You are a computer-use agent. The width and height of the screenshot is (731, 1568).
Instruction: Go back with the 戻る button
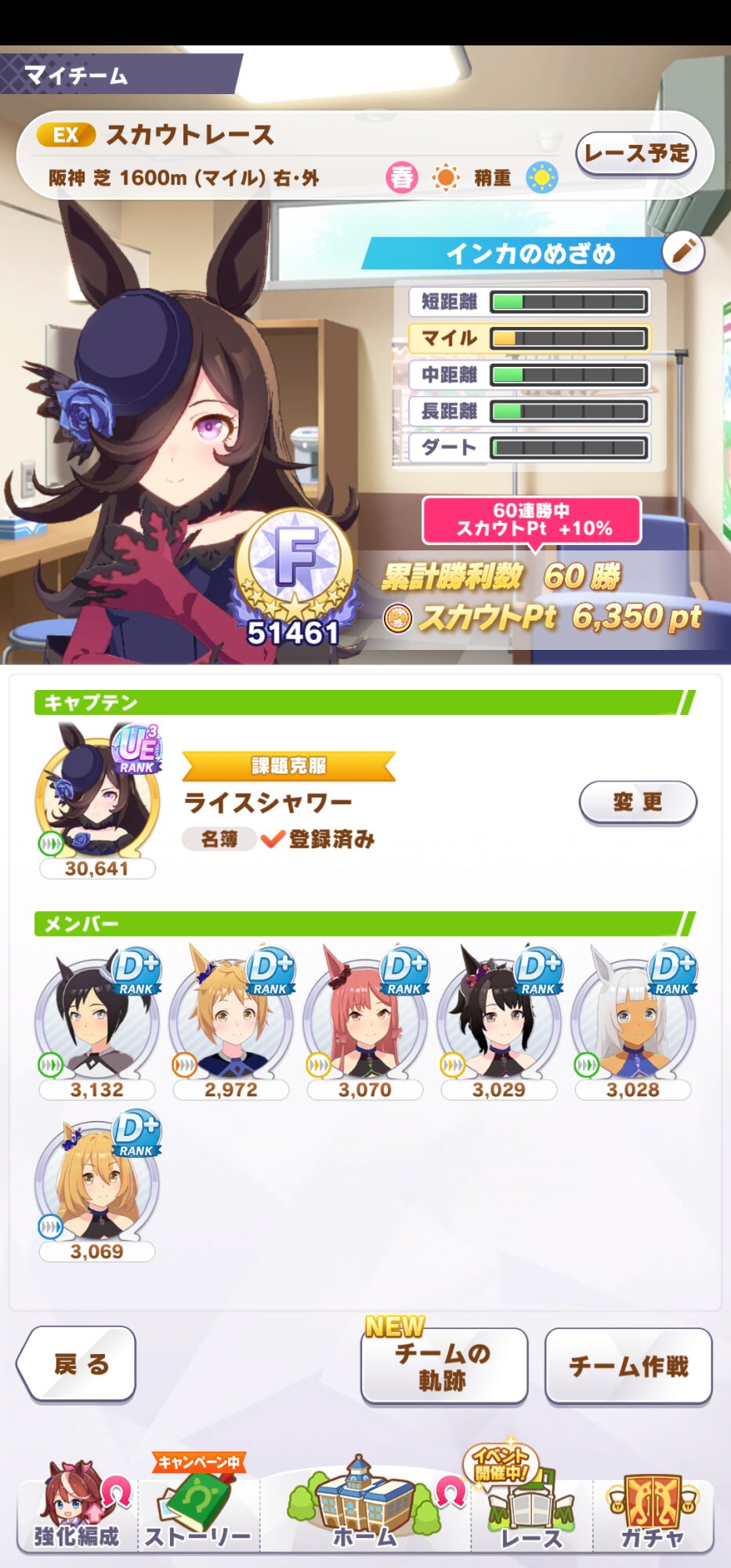coord(77,1364)
